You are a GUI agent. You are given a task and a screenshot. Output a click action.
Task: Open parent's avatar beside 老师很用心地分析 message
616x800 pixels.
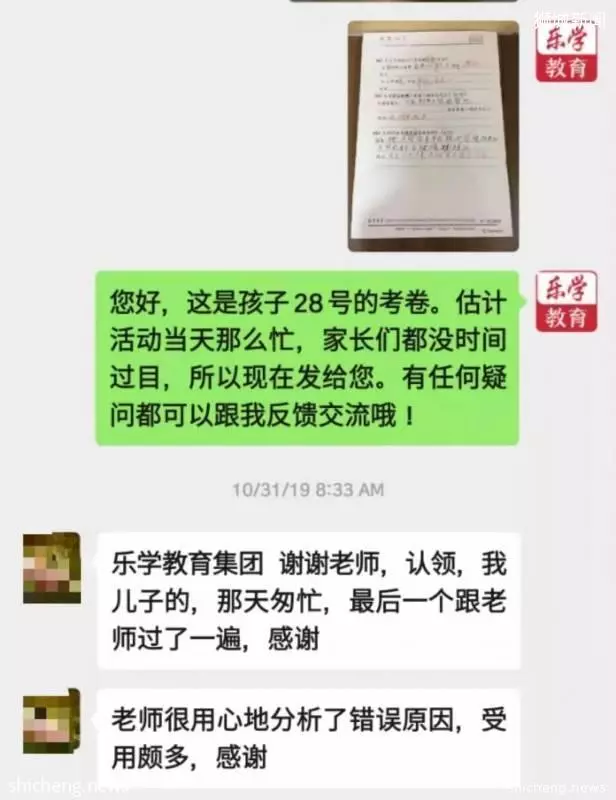pos(53,721)
